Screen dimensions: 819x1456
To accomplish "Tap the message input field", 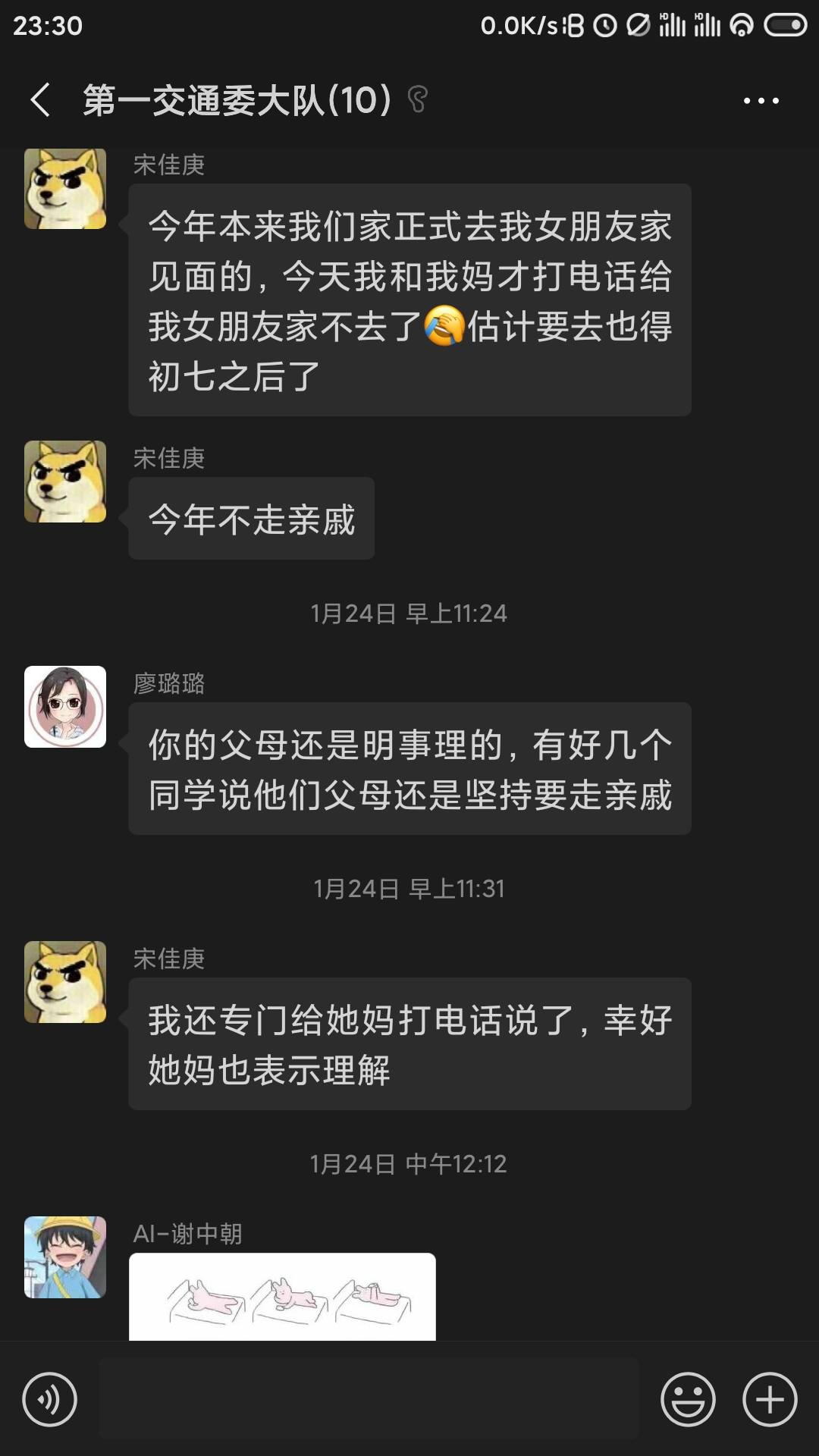I will [369, 1399].
